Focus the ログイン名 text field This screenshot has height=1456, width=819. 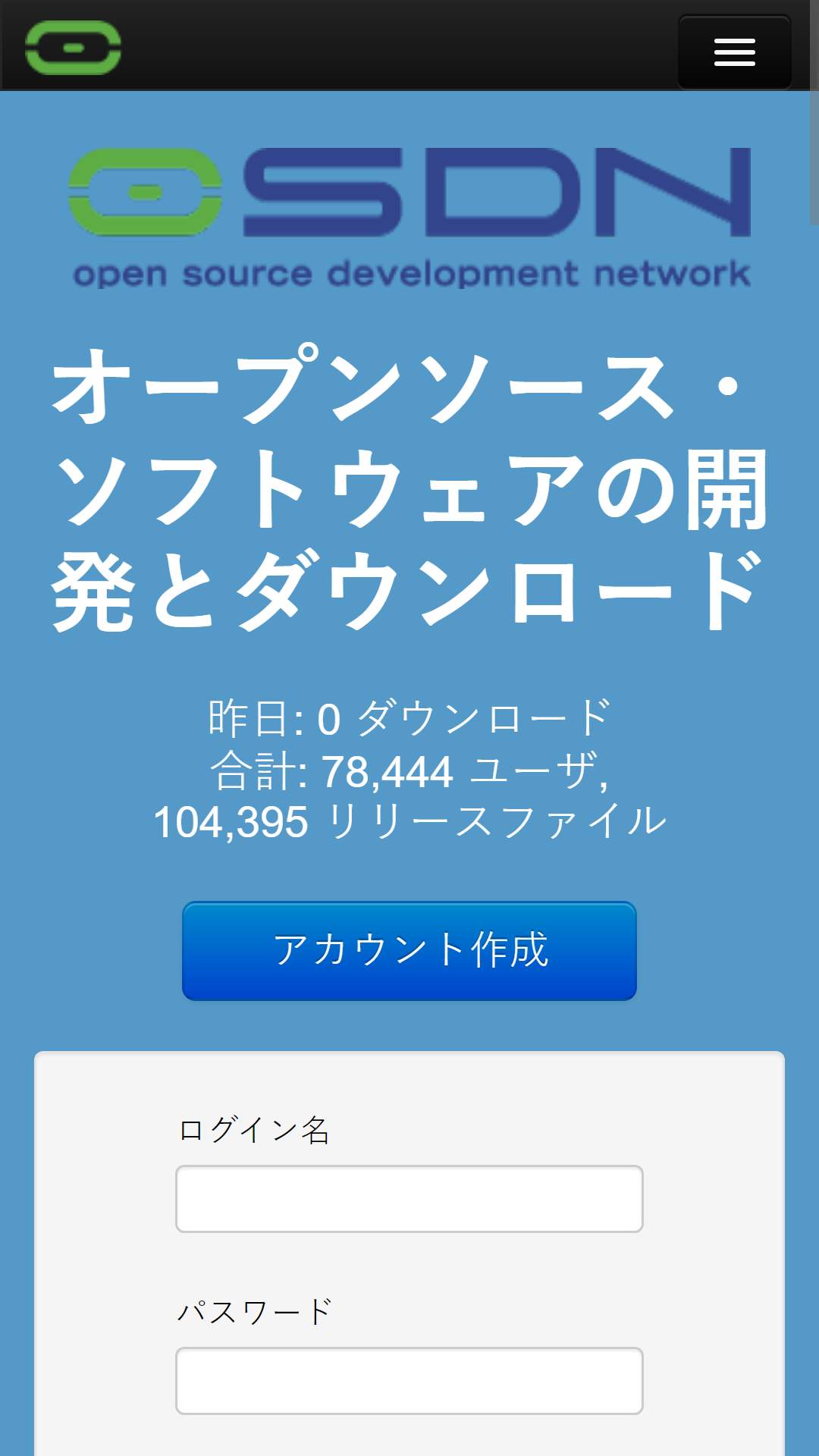click(409, 1199)
